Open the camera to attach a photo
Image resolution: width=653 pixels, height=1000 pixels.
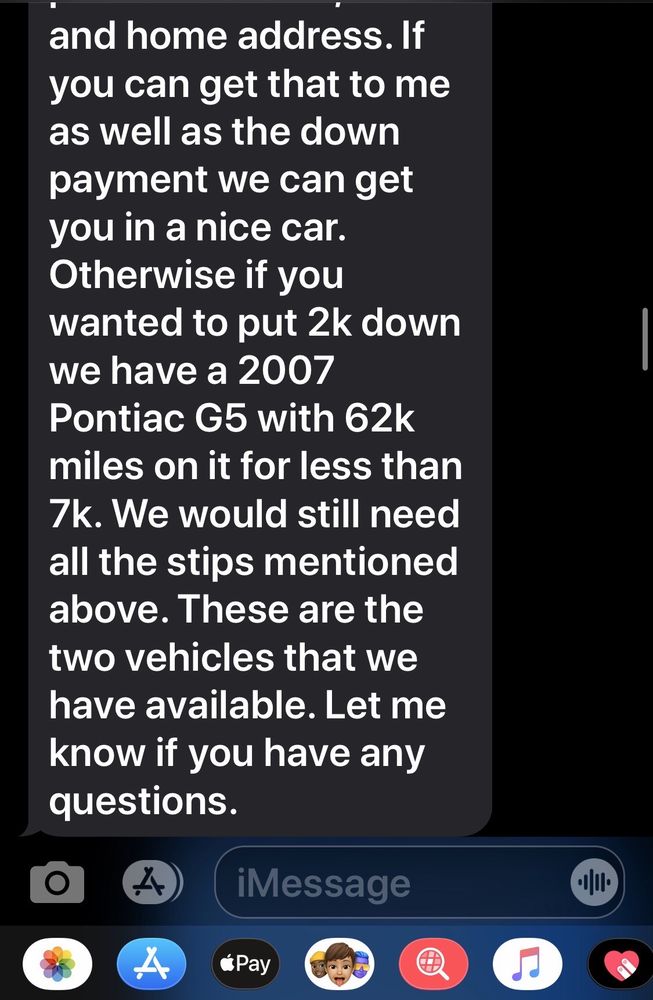point(57,882)
